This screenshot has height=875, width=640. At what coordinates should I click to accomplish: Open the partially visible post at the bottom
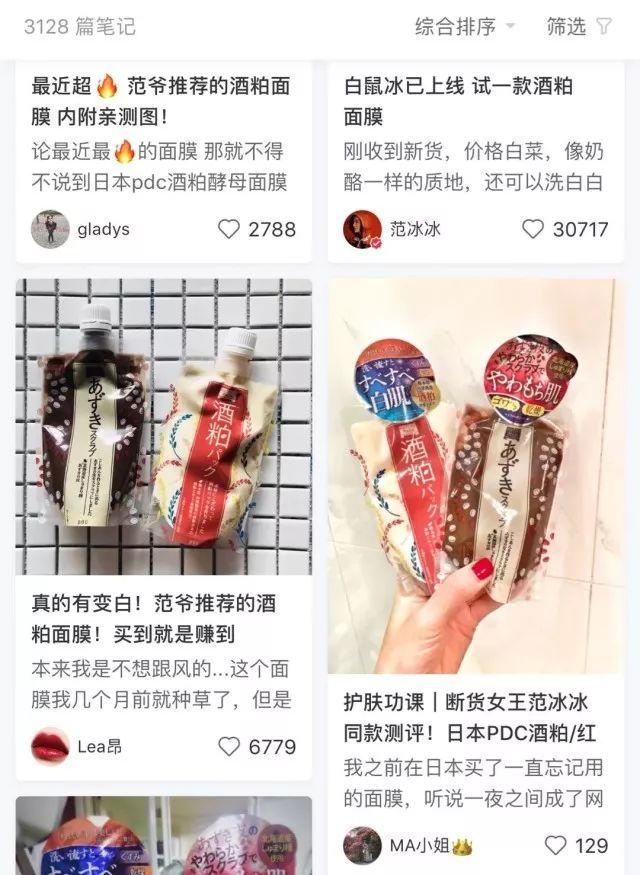coord(163,836)
